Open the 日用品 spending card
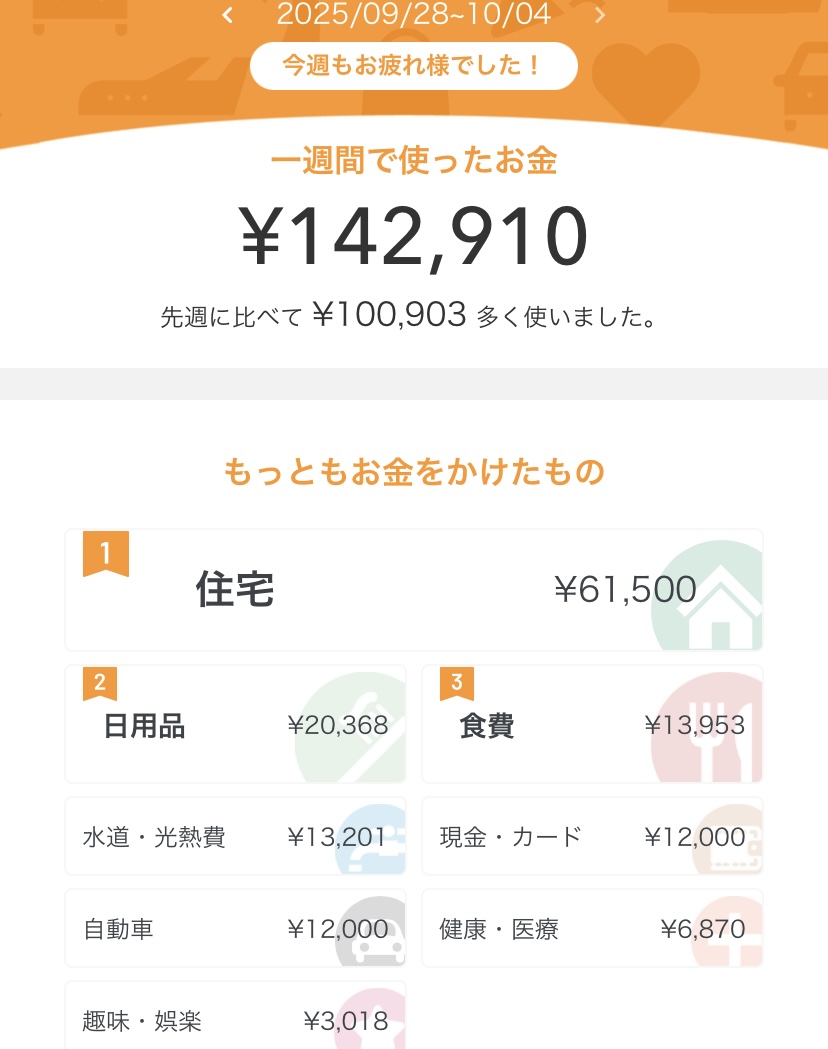The height and width of the screenshot is (1049, 828). [235, 725]
